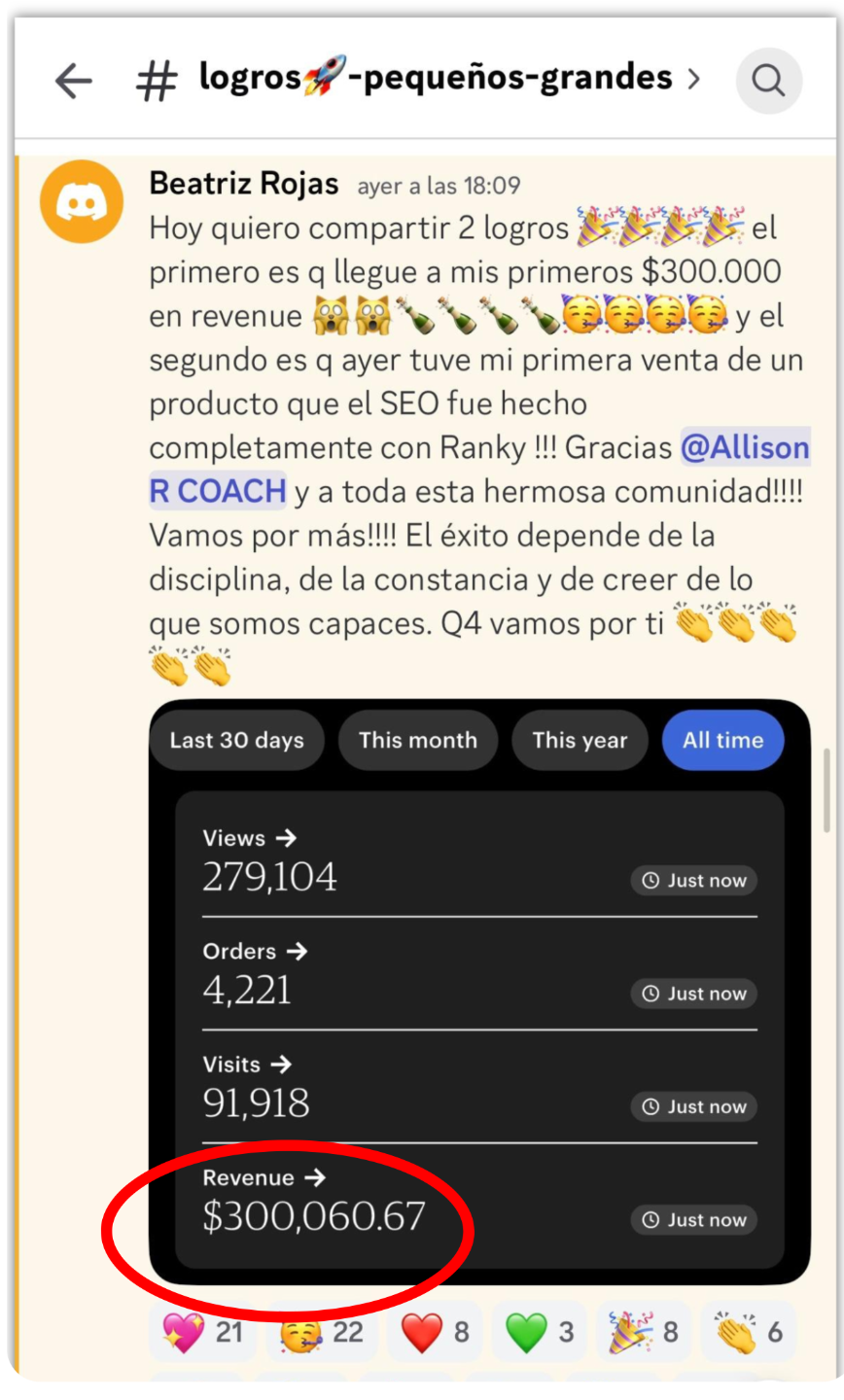
Task: Open search in this channel
Action: point(769,82)
